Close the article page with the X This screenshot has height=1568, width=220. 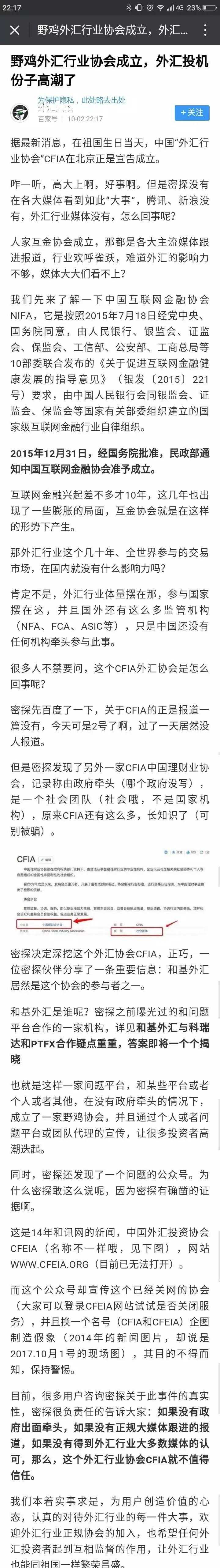15,30
